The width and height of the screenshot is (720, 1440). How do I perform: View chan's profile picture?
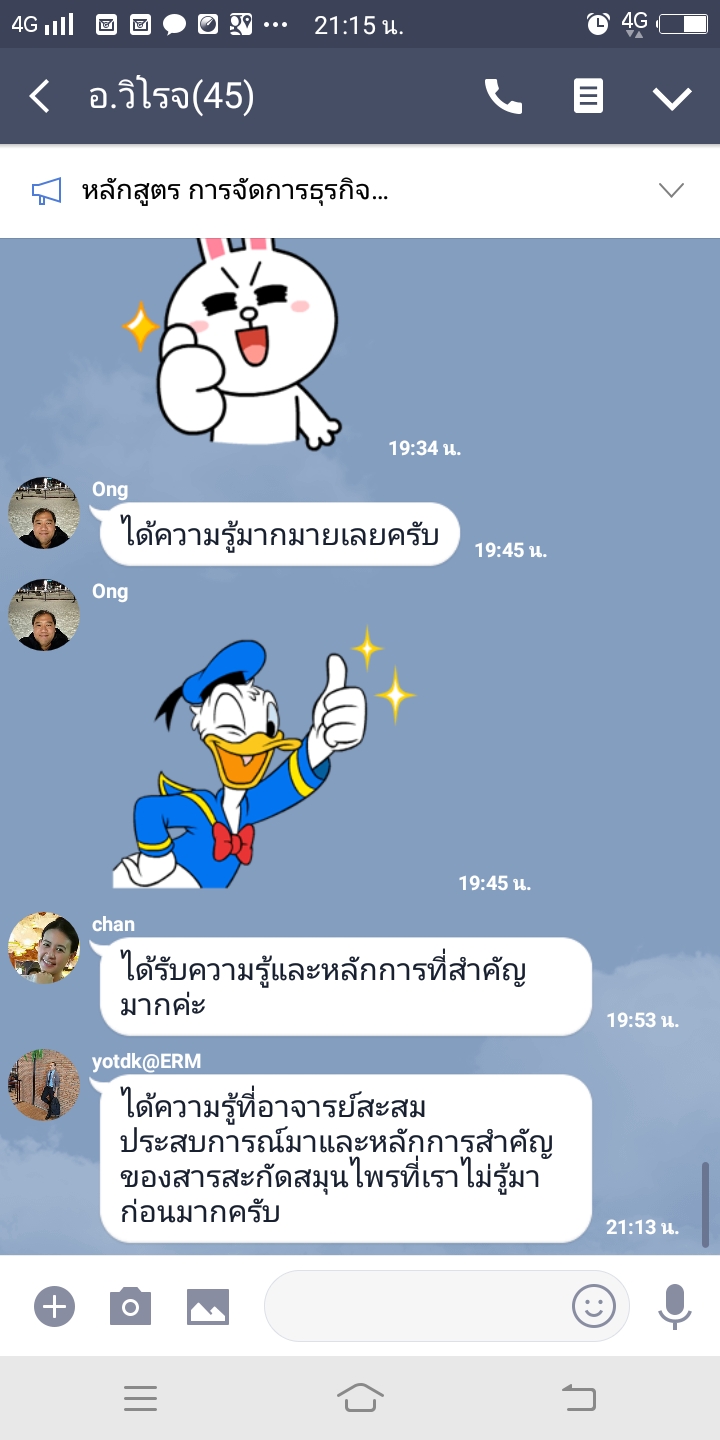pyautogui.click(x=44, y=948)
